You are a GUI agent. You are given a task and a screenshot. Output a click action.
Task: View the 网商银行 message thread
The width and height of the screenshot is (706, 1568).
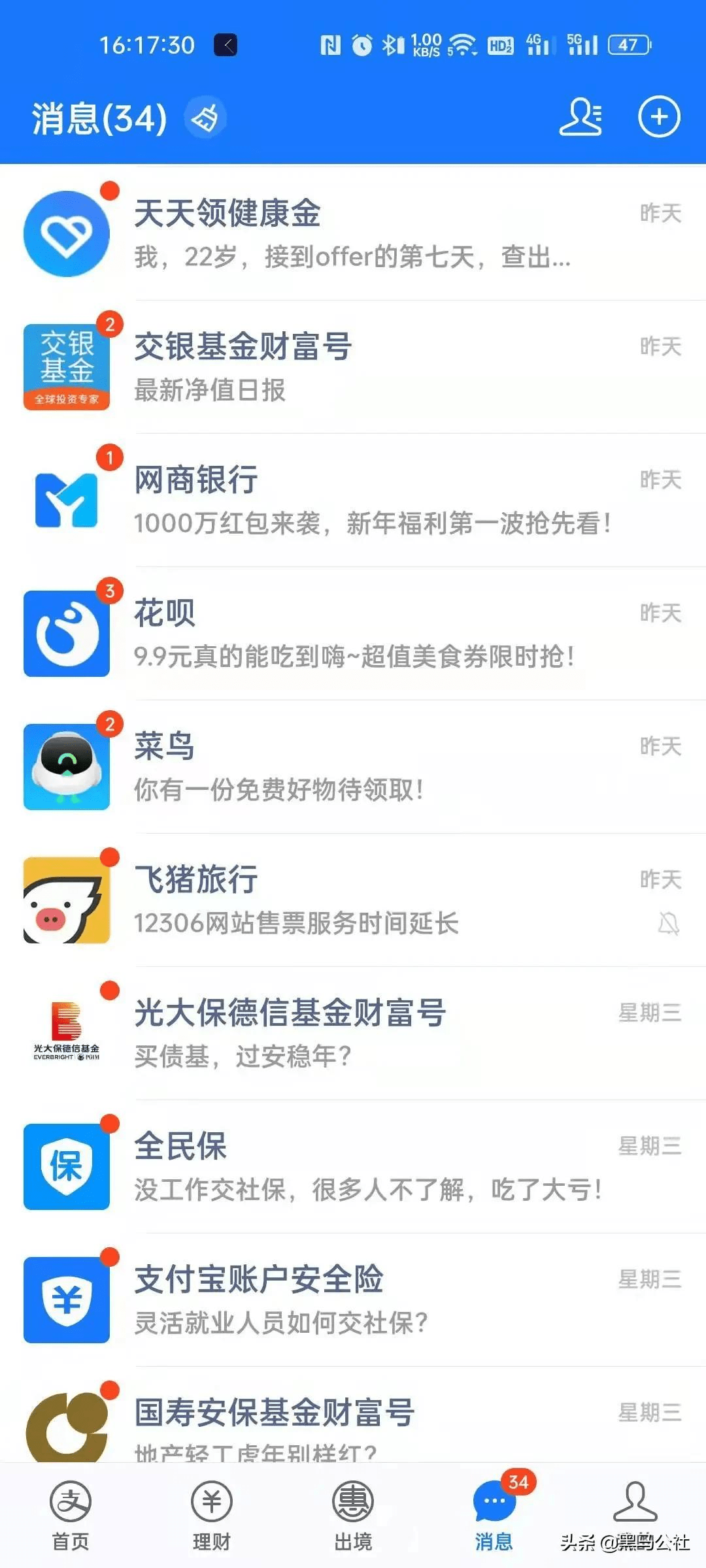[353, 500]
